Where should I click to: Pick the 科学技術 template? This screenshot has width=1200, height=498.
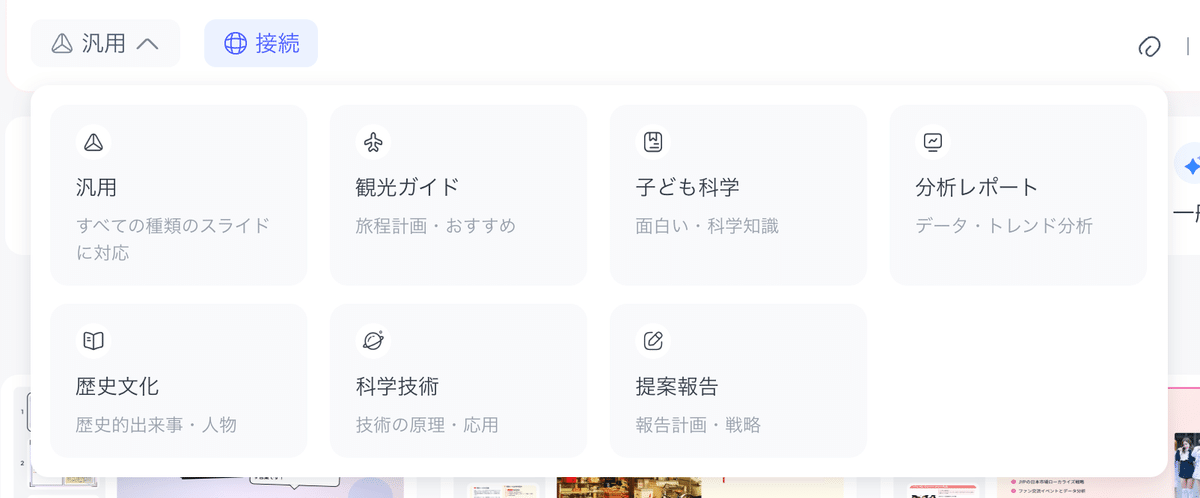(x=458, y=381)
